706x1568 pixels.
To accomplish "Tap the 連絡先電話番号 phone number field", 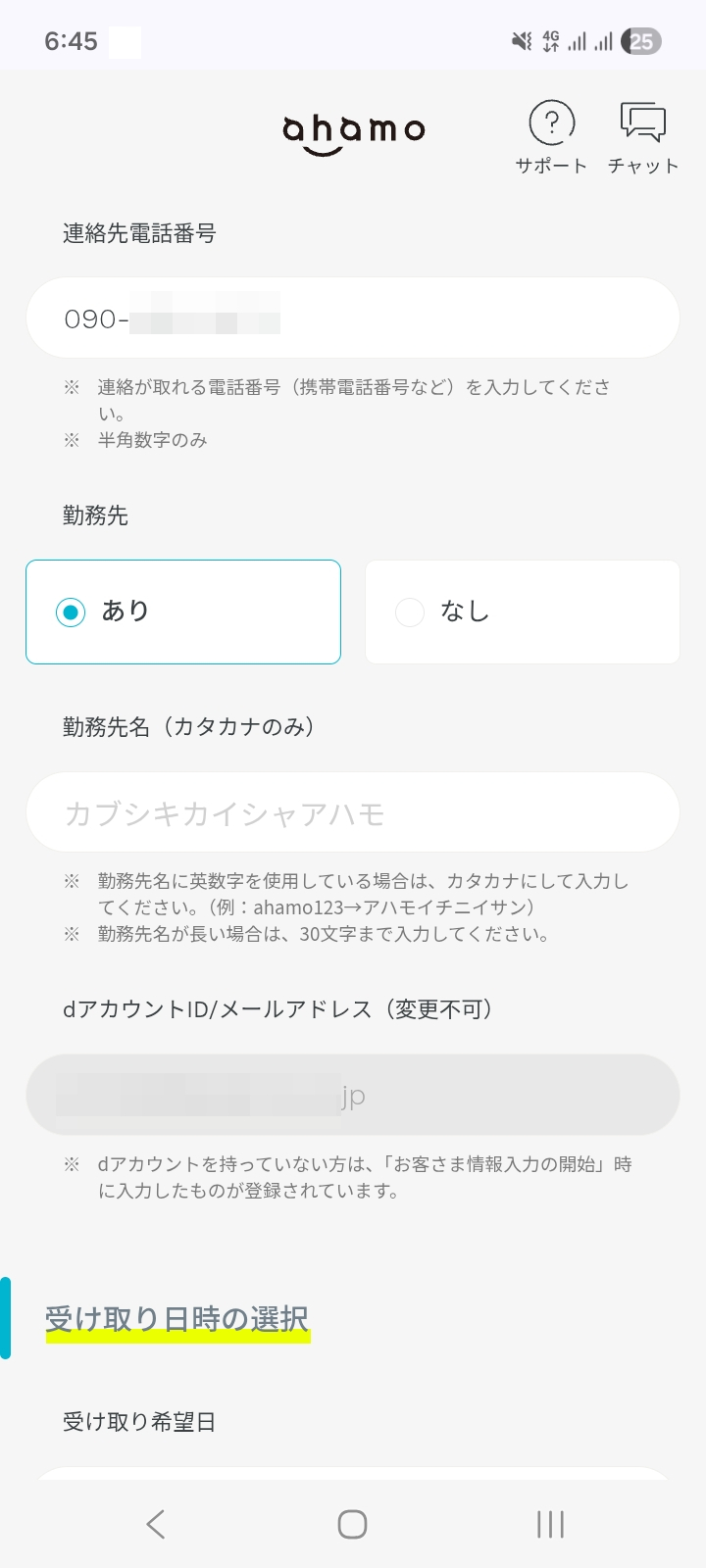I will [x=353, y=318].
